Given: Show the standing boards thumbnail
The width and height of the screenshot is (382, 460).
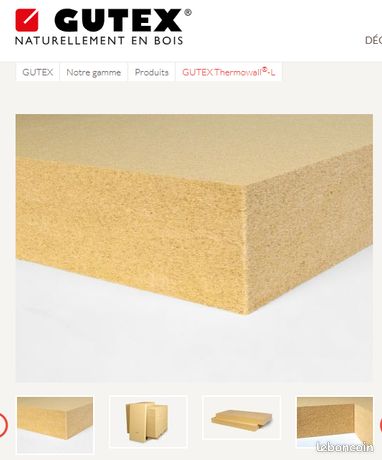Looking at the screenshot, I should coord(148,421).
